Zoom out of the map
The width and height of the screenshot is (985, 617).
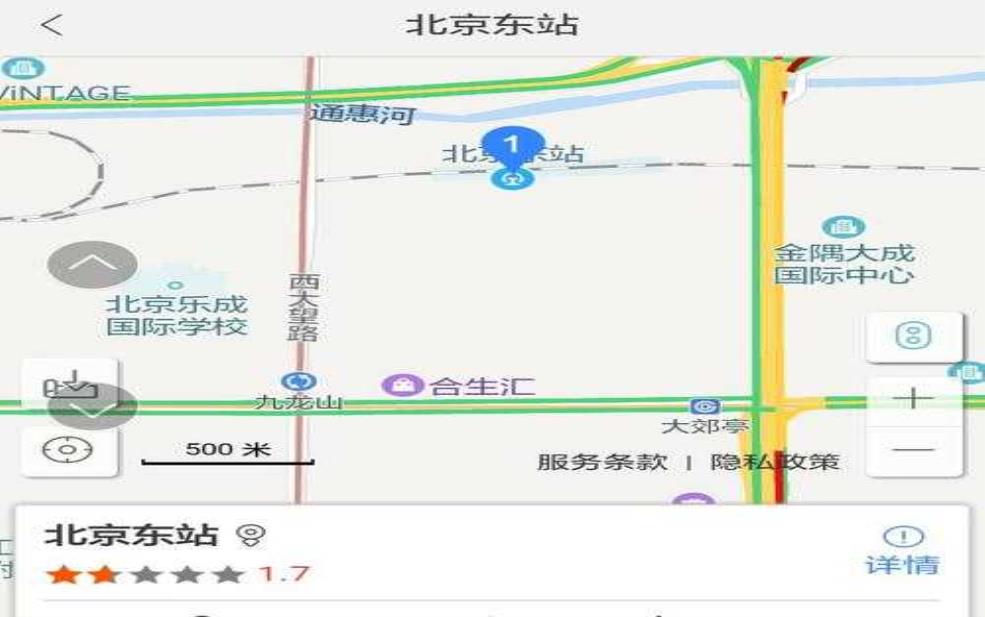click(x=912, y=451)
